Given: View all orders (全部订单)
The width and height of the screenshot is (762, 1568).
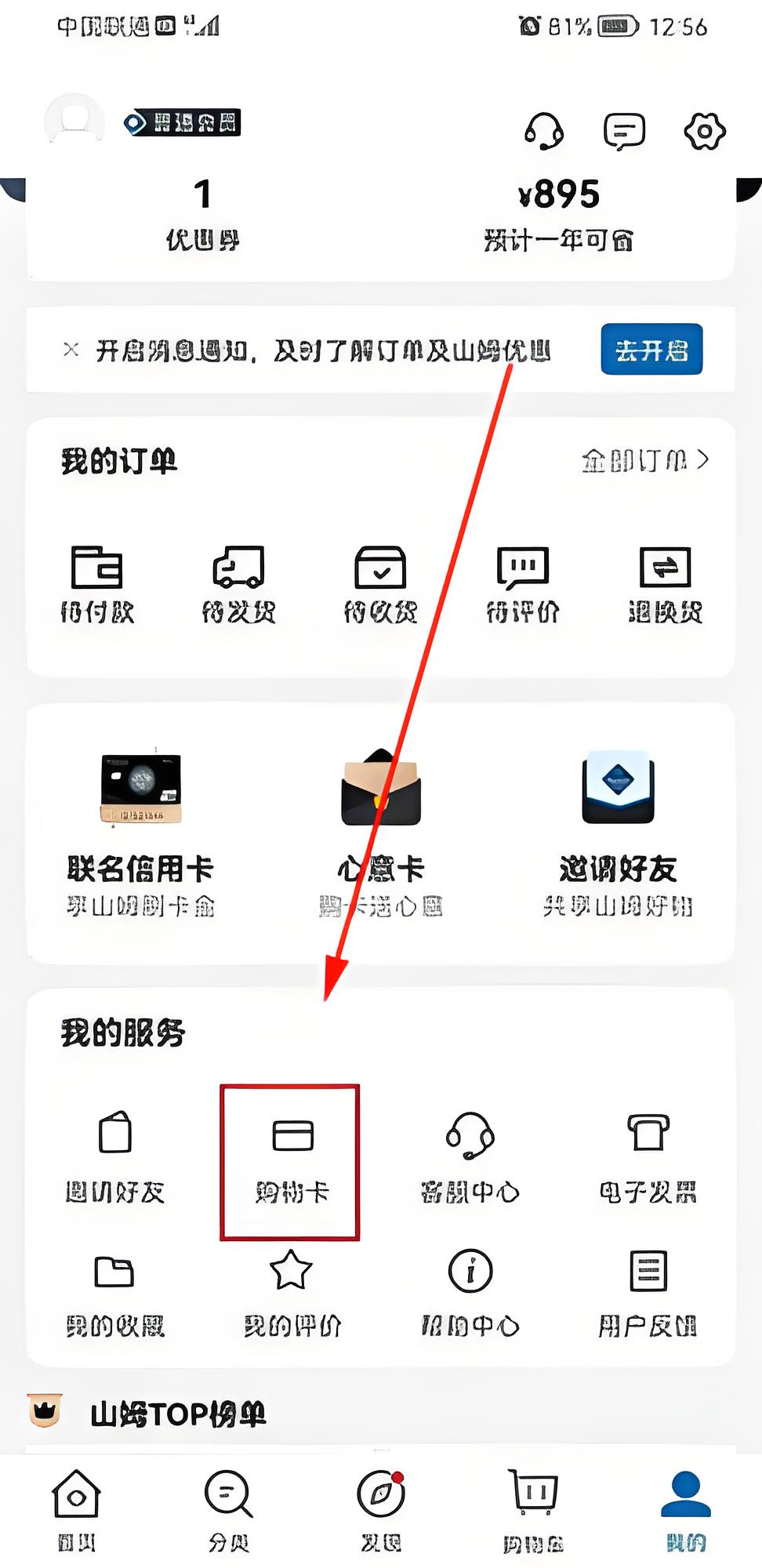Looking at the screenshot, I should click(x=645, y=460).
